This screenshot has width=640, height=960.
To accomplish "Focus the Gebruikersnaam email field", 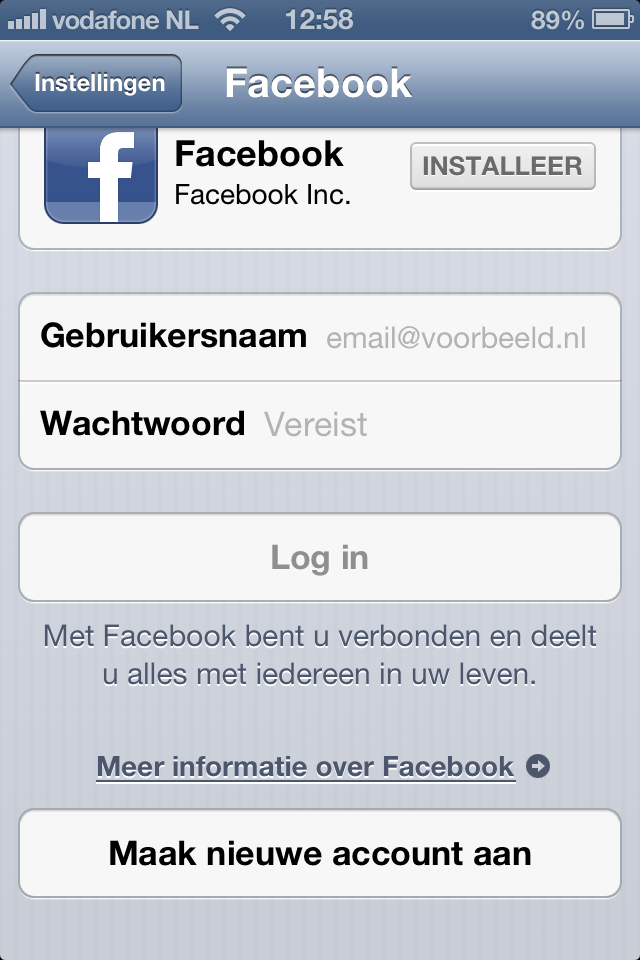I will [455, 337].
